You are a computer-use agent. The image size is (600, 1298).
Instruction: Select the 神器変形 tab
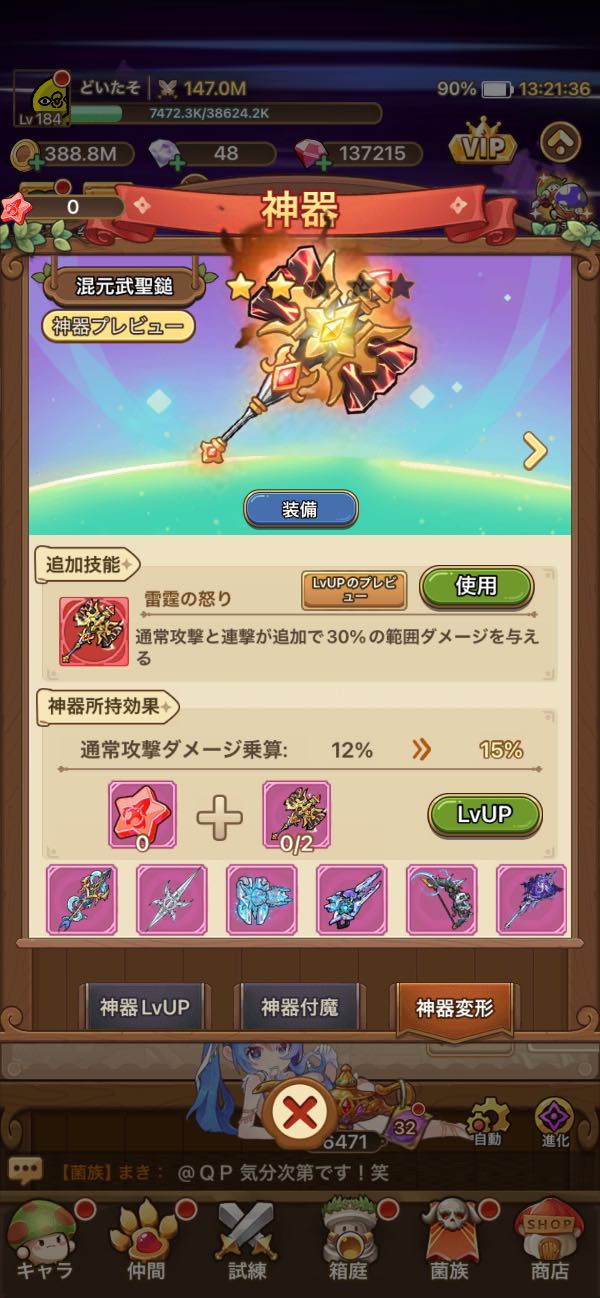click(x=454, y=1008)
